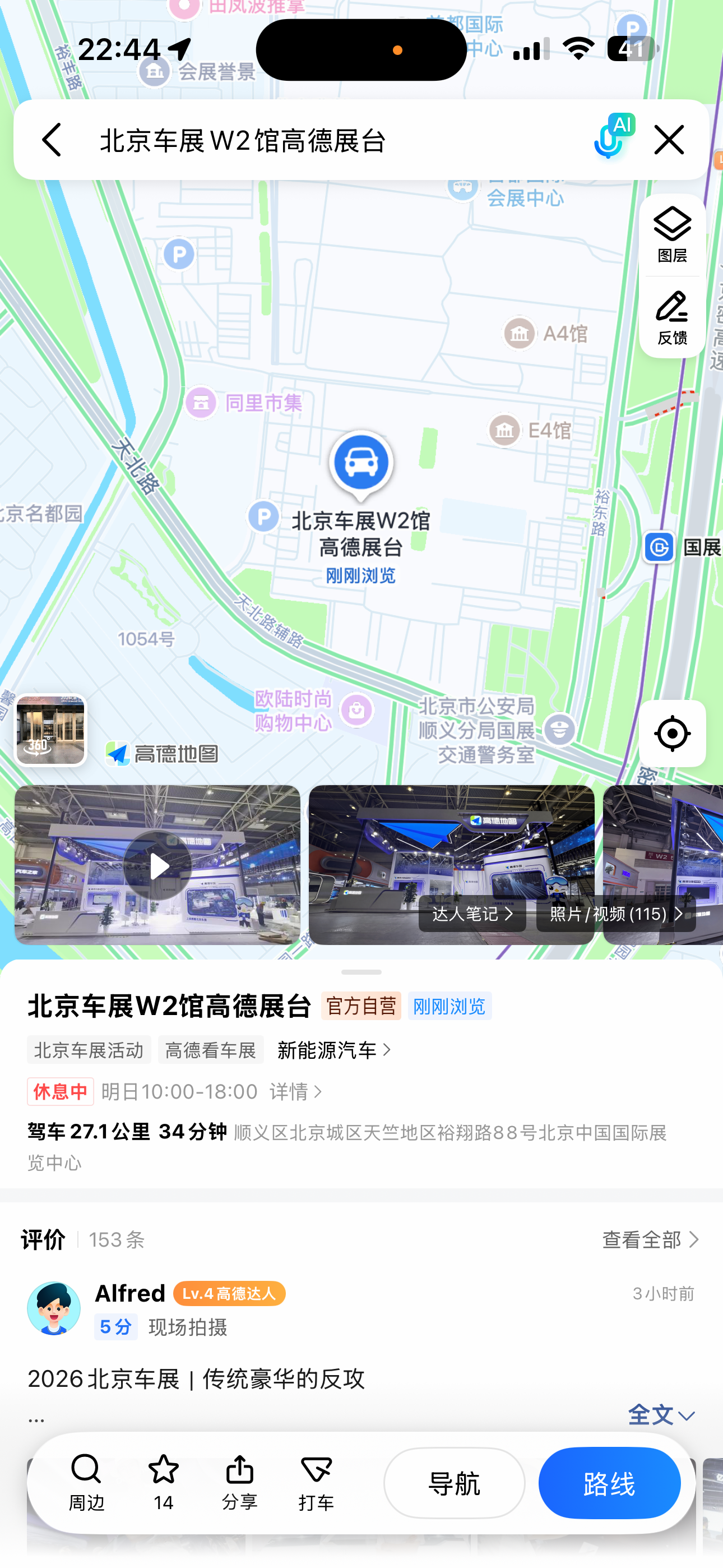The width and height of the screenshot is (723, 1568).
Task: Search 周边 nearby places
Action: point(86,1483)
